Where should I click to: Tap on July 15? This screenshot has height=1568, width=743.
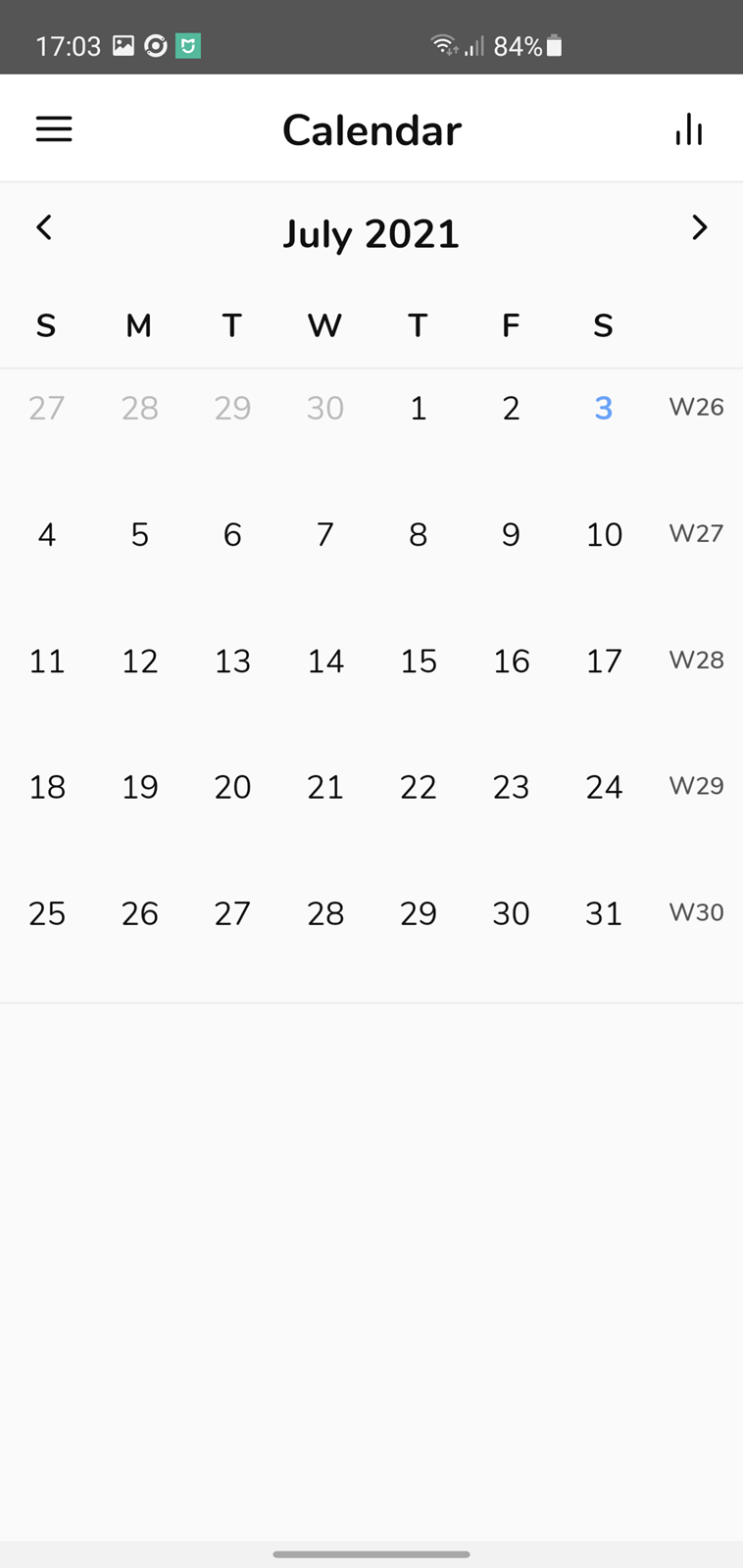[419, 661]
